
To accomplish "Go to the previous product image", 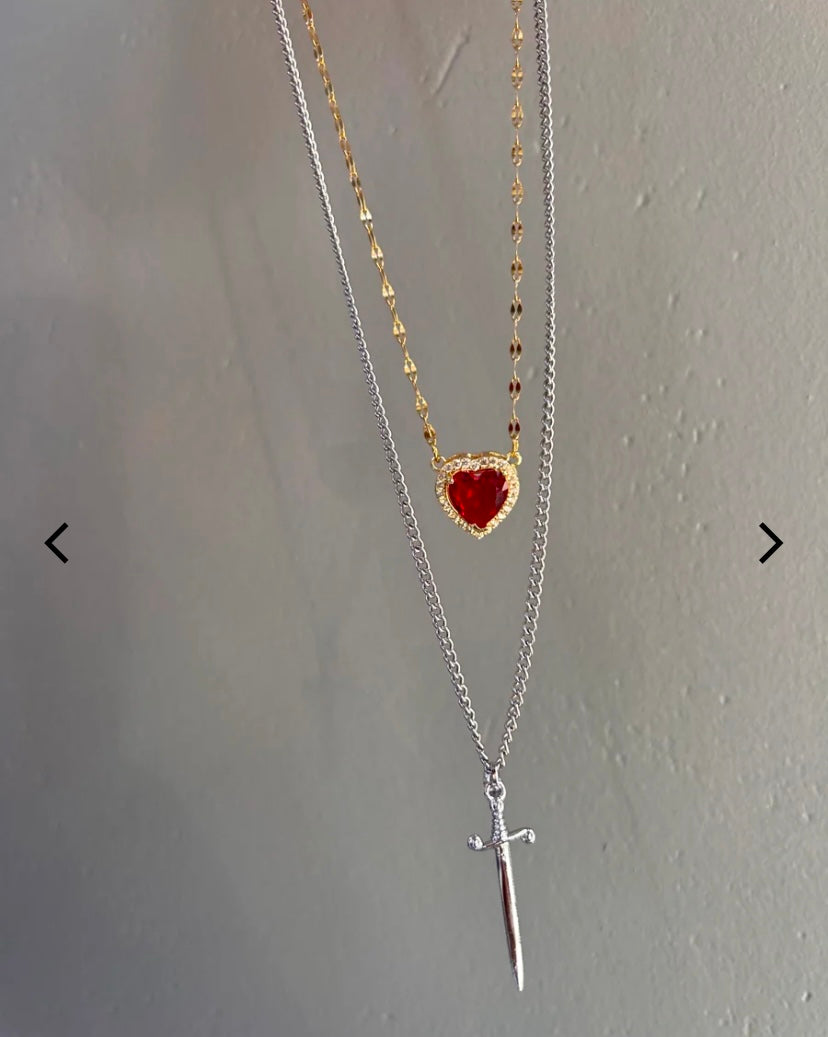I will pyautogui.click(x=57, y=543).
